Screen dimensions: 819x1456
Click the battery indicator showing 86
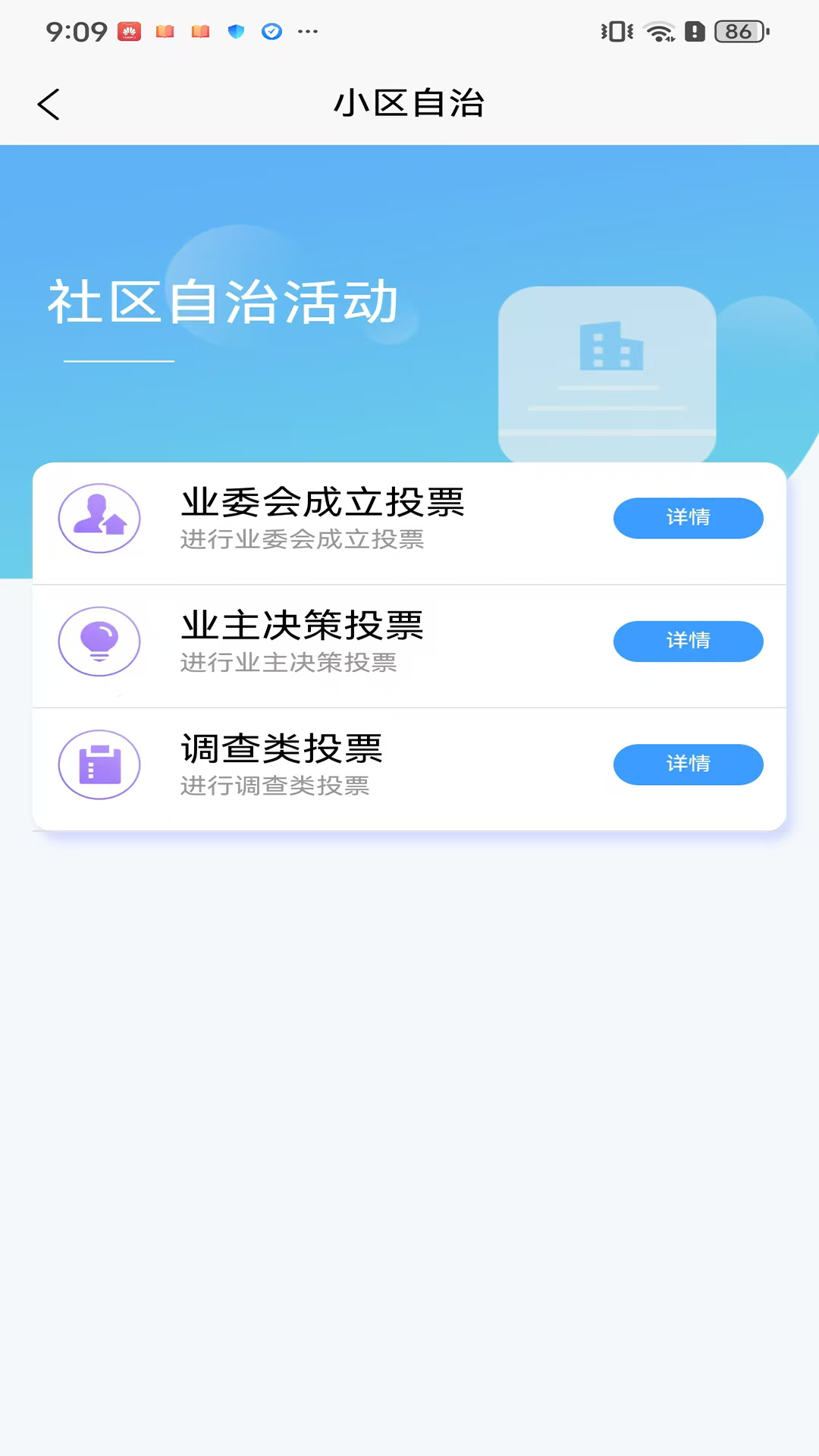tap(738, 32)
